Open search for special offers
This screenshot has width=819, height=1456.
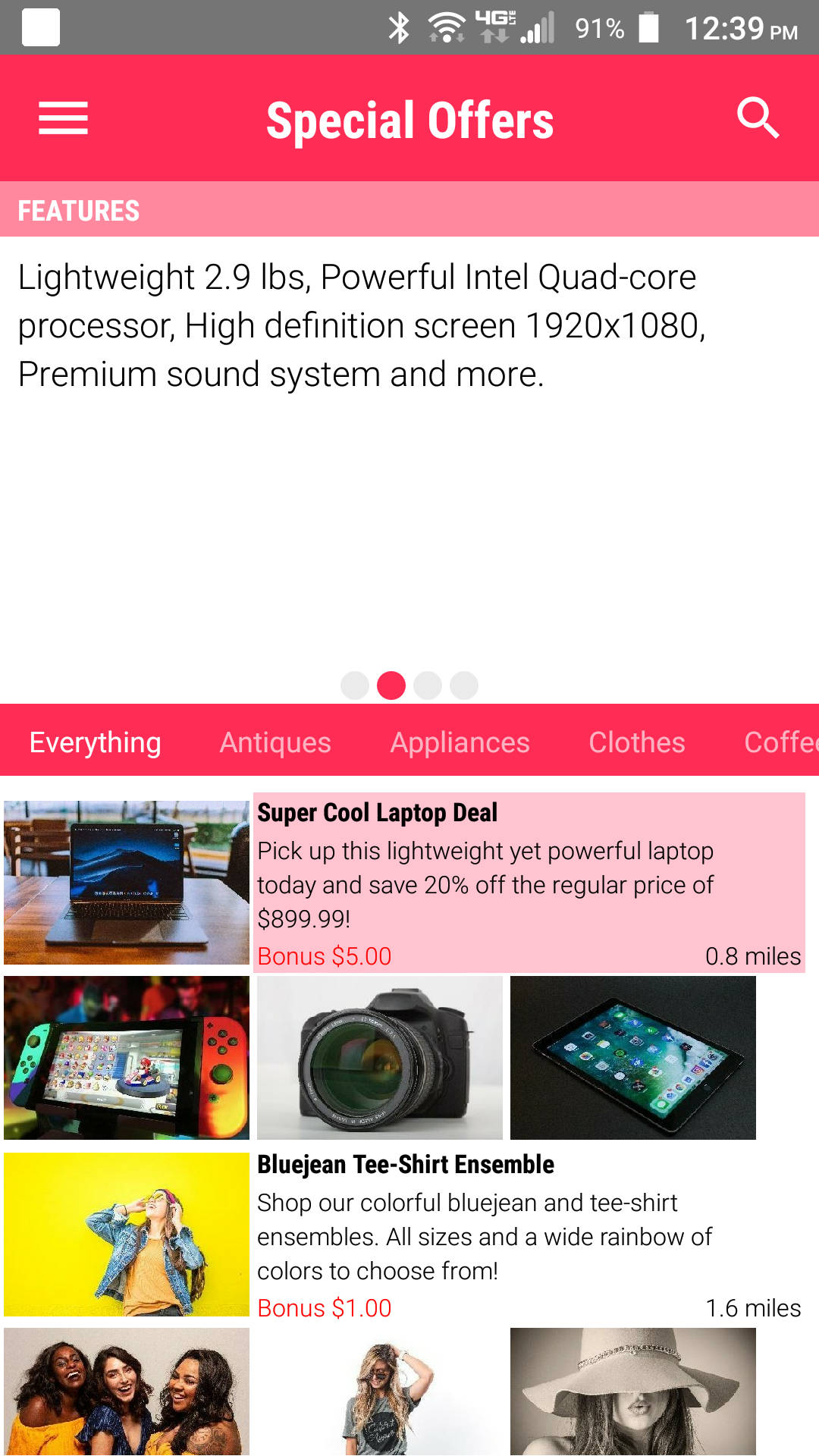pyautogui.click(x=758, y=118)
